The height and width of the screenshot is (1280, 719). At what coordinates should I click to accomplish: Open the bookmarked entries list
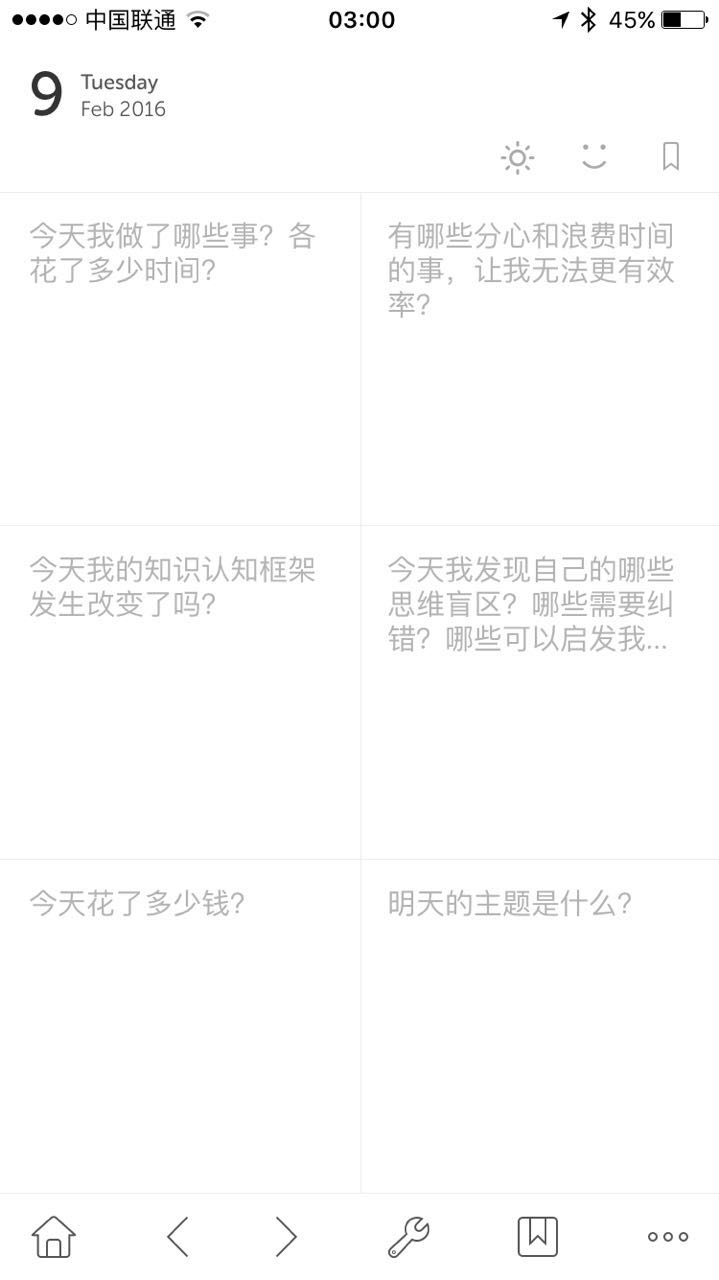pyautogui.click(x=537, y=1237)
